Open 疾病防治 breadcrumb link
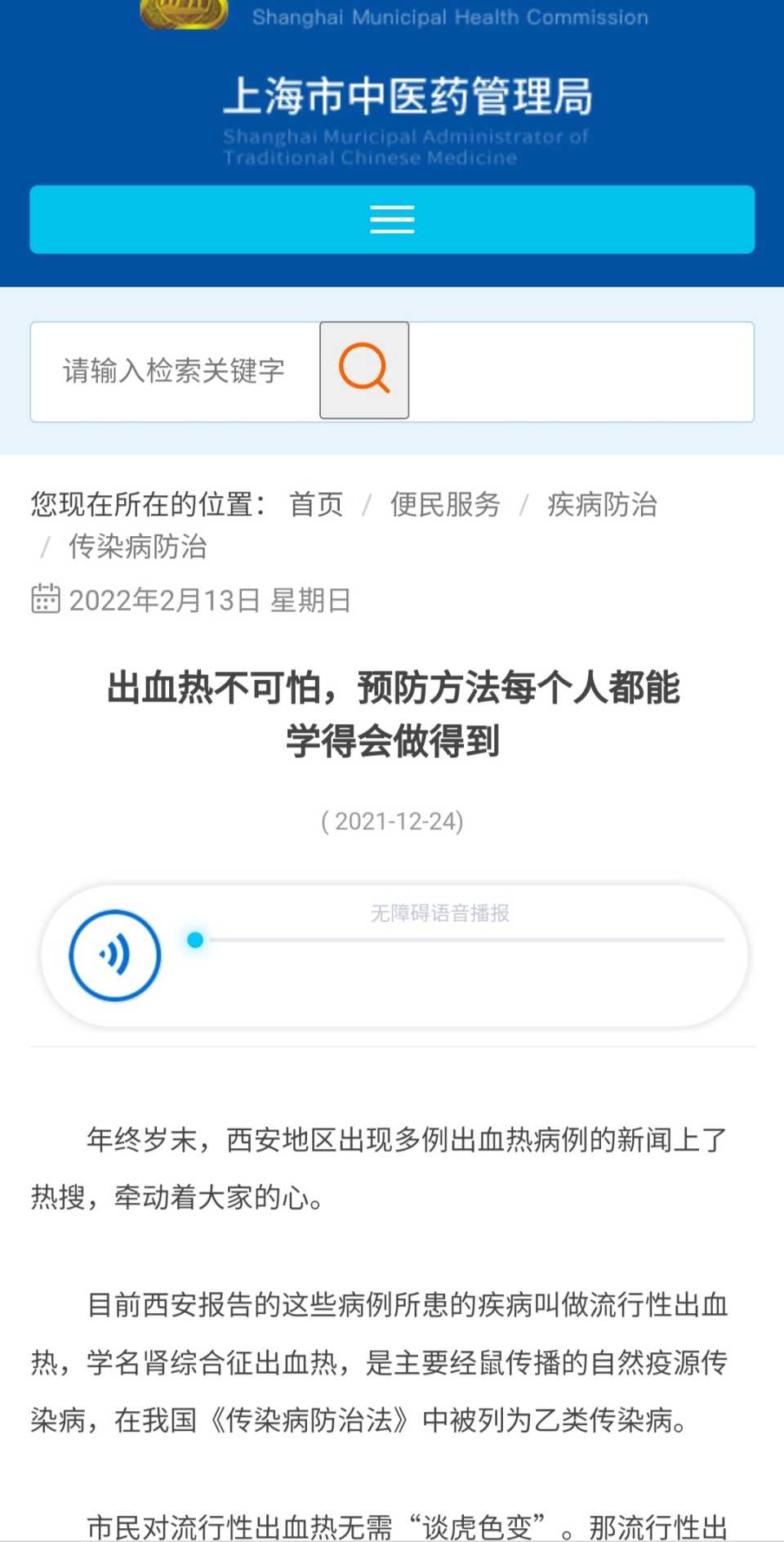Viewport: 784px width, 1542px height. 602,504
